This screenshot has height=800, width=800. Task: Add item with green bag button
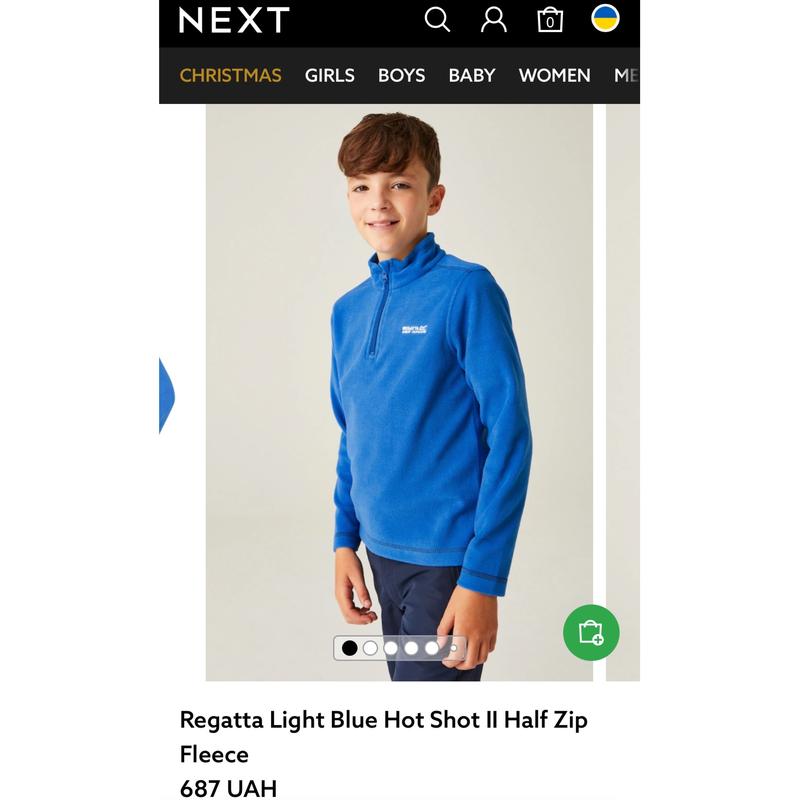pyautogui.click(x=591, y=632)
